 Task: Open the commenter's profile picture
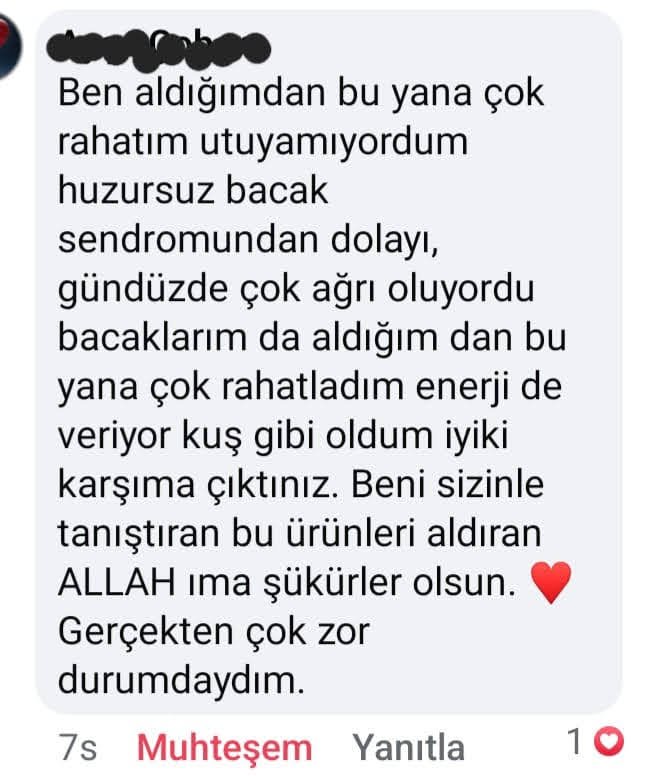pos(11,50)
